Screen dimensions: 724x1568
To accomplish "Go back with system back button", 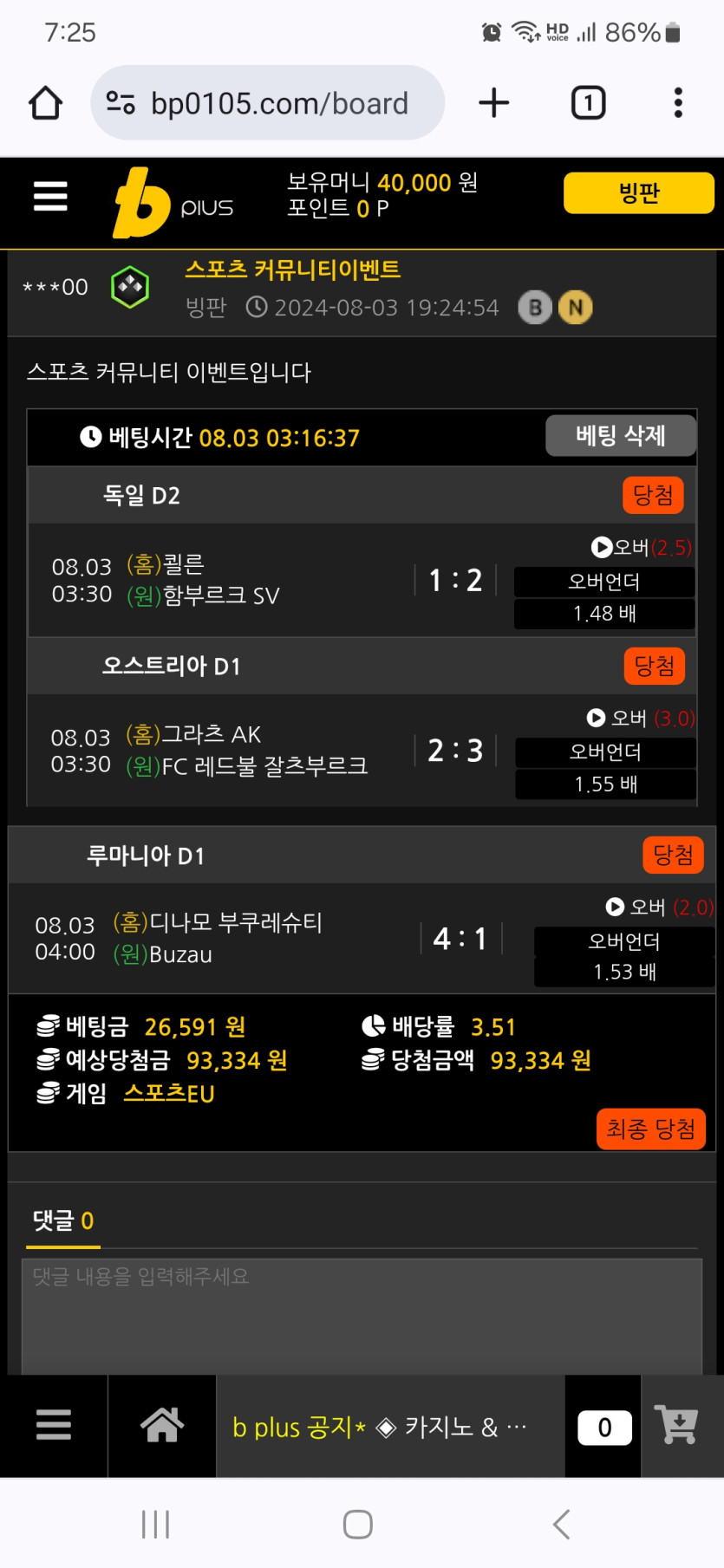I will click(561, 1524).
